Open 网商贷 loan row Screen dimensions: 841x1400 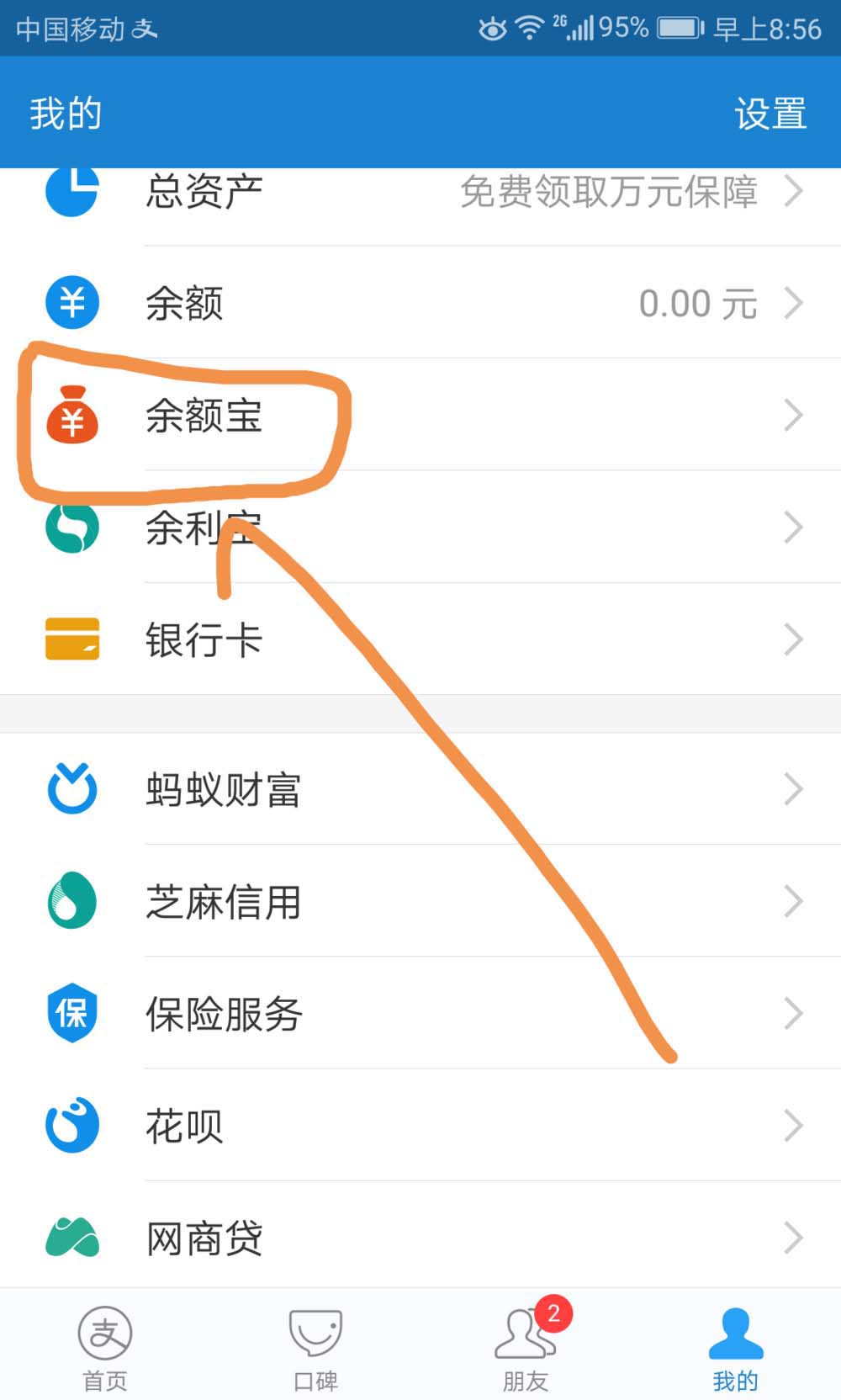click(x=420, y=1238)
